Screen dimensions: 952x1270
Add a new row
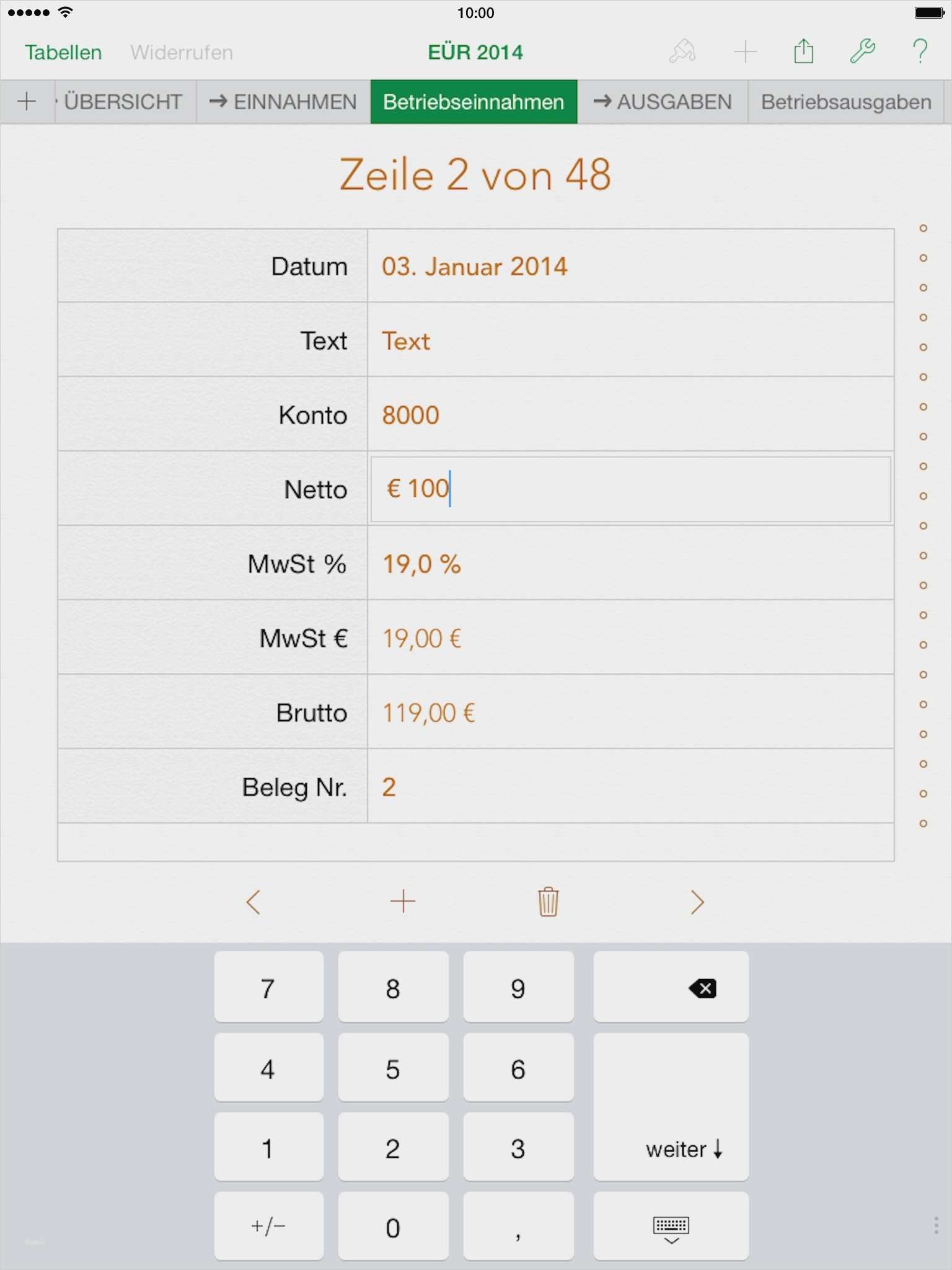(x=403, y=902)
